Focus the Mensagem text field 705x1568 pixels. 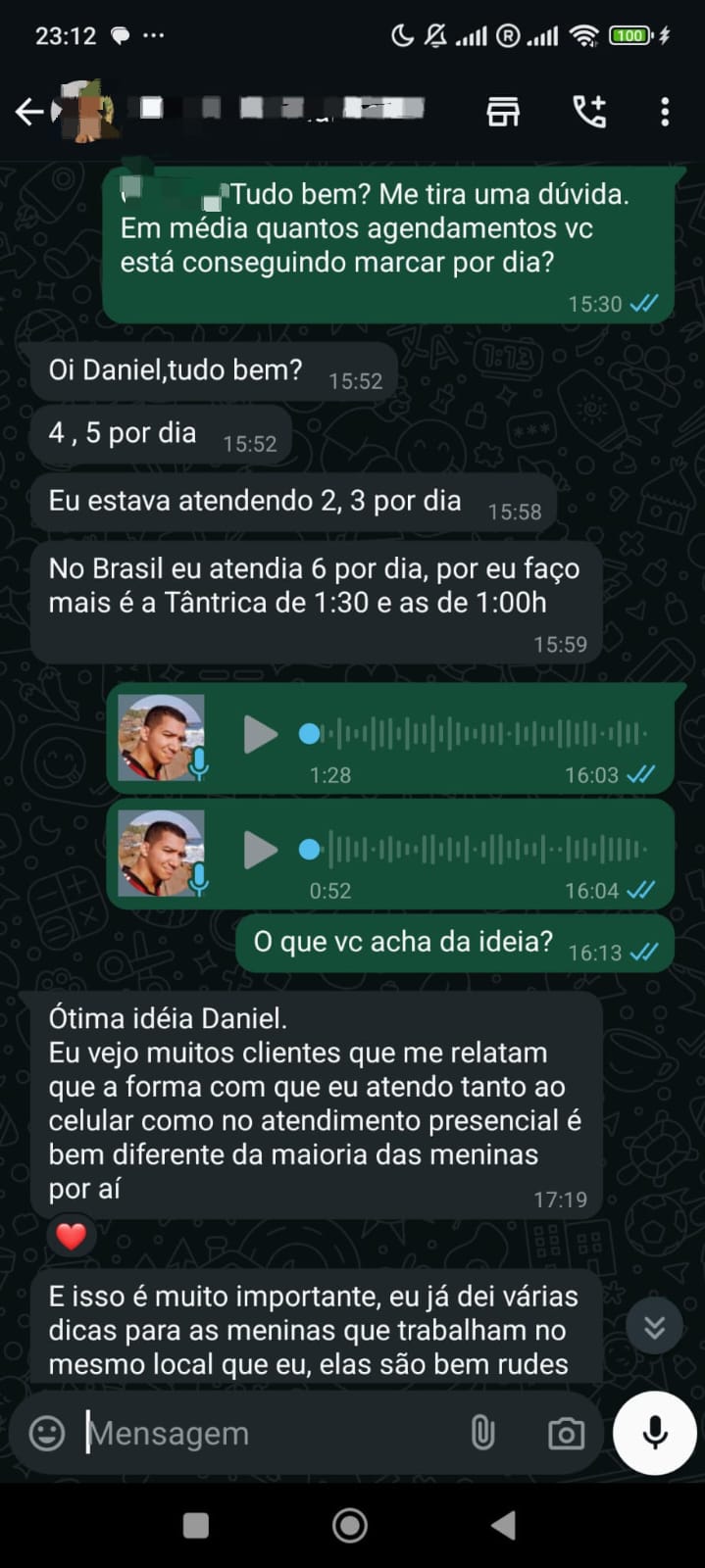(265, 1434)
